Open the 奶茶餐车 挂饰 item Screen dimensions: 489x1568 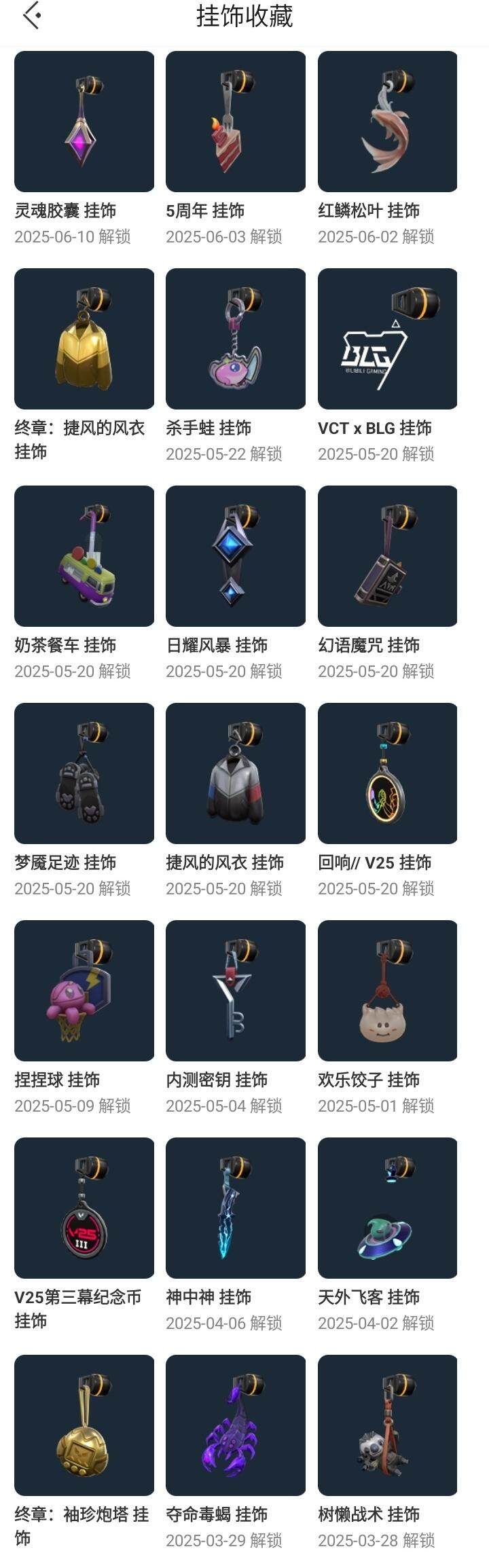84,556
